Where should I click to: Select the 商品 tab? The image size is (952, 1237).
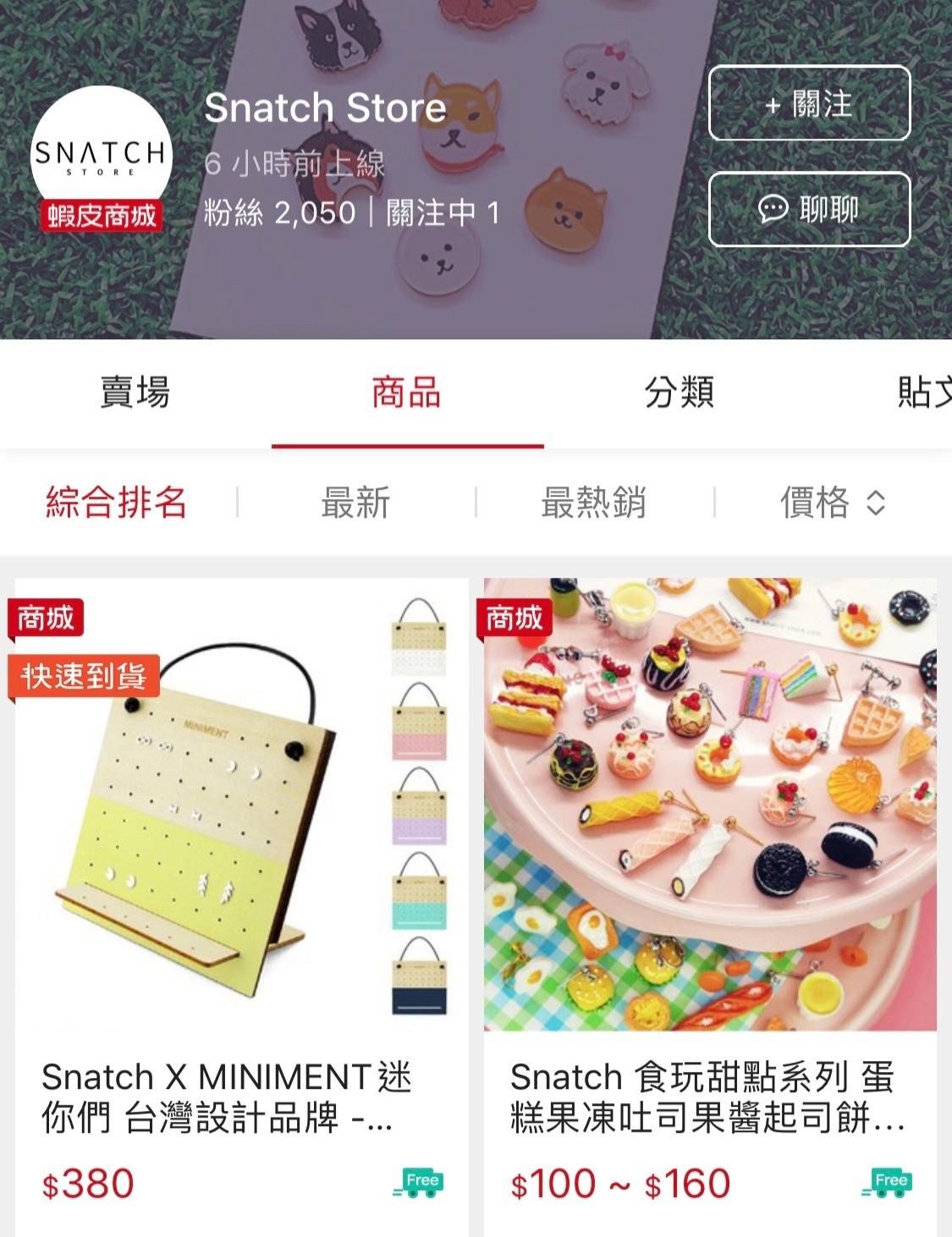(x=407, y=393)
